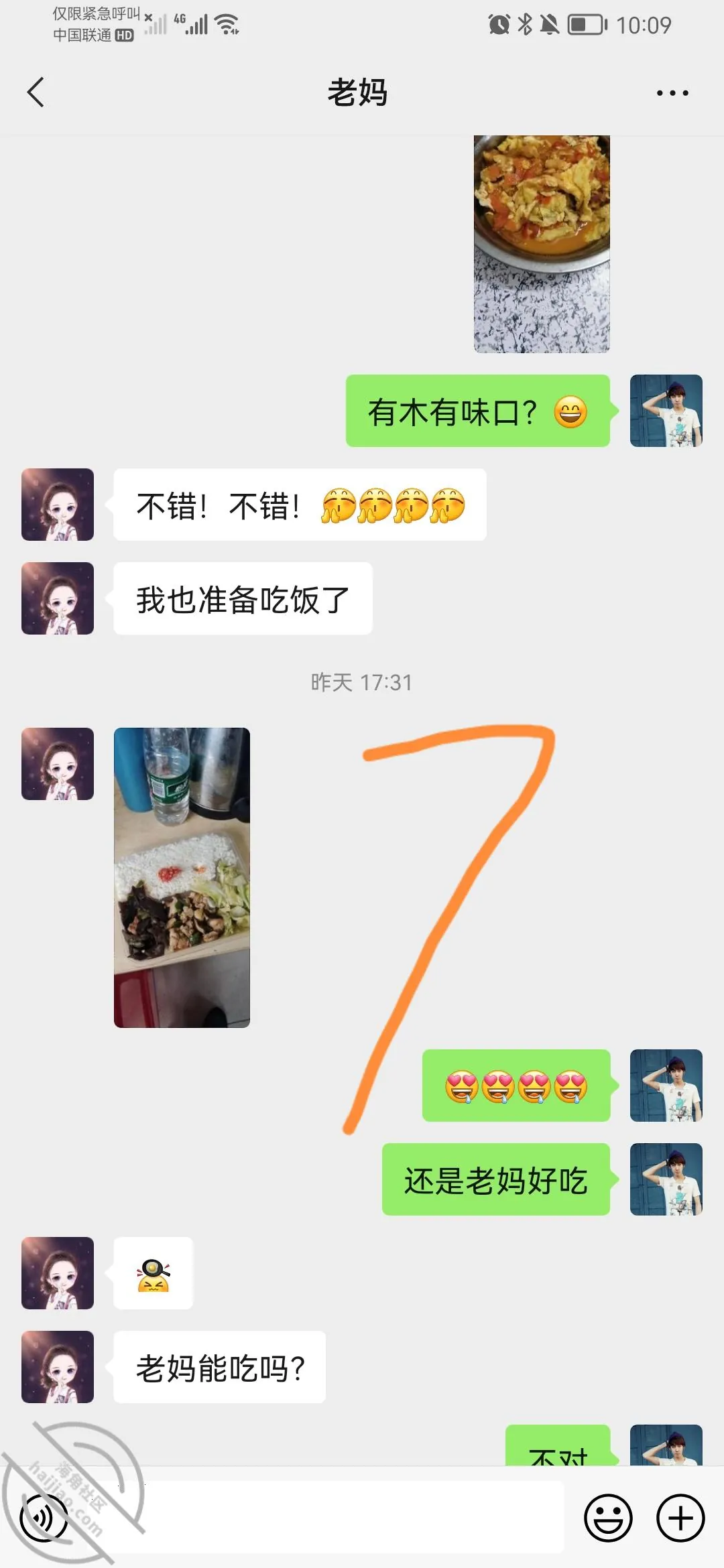Open the lunch box photo from 老妈
724x1568 pixels.
click(x=182, y=877)
